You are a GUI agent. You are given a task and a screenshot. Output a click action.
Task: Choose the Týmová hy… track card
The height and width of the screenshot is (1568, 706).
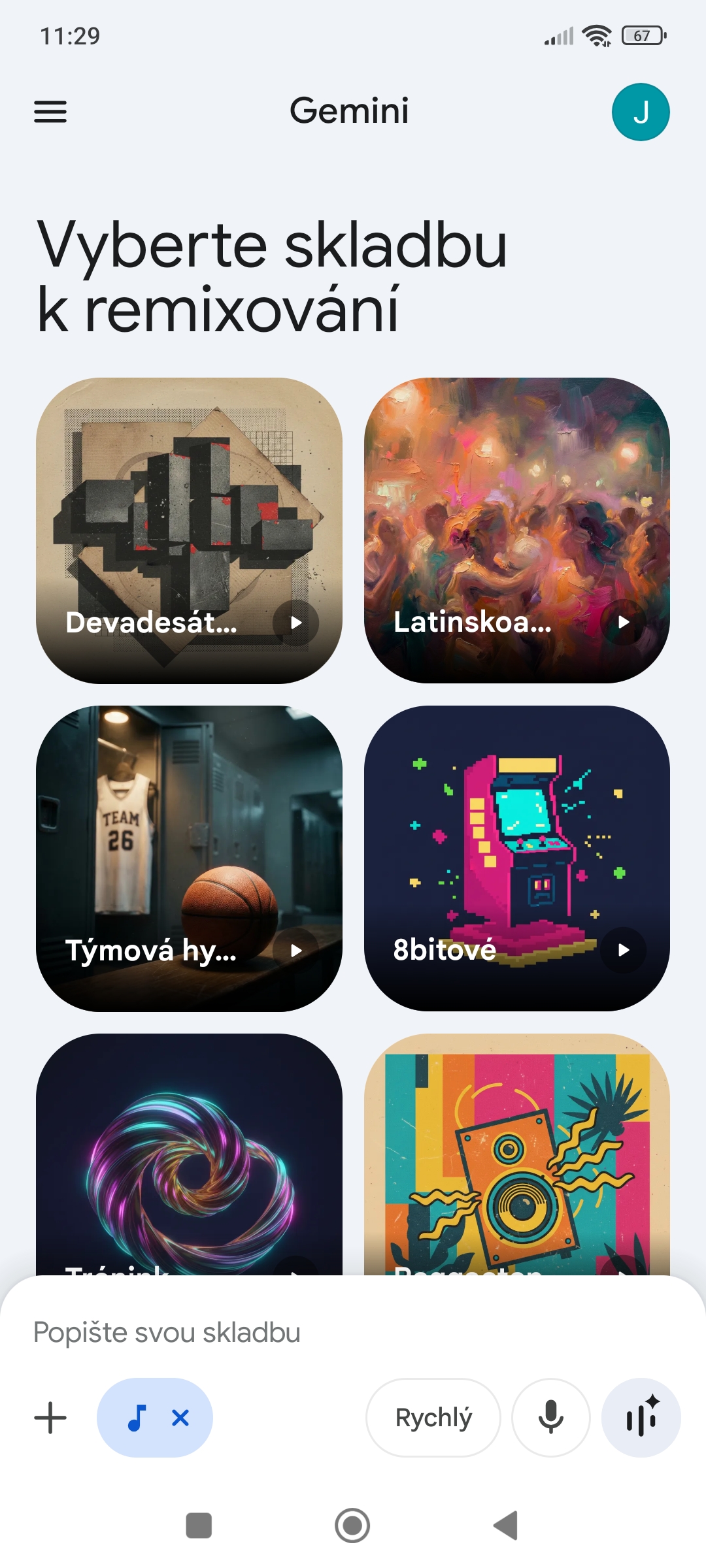click(x=189, y=836)
